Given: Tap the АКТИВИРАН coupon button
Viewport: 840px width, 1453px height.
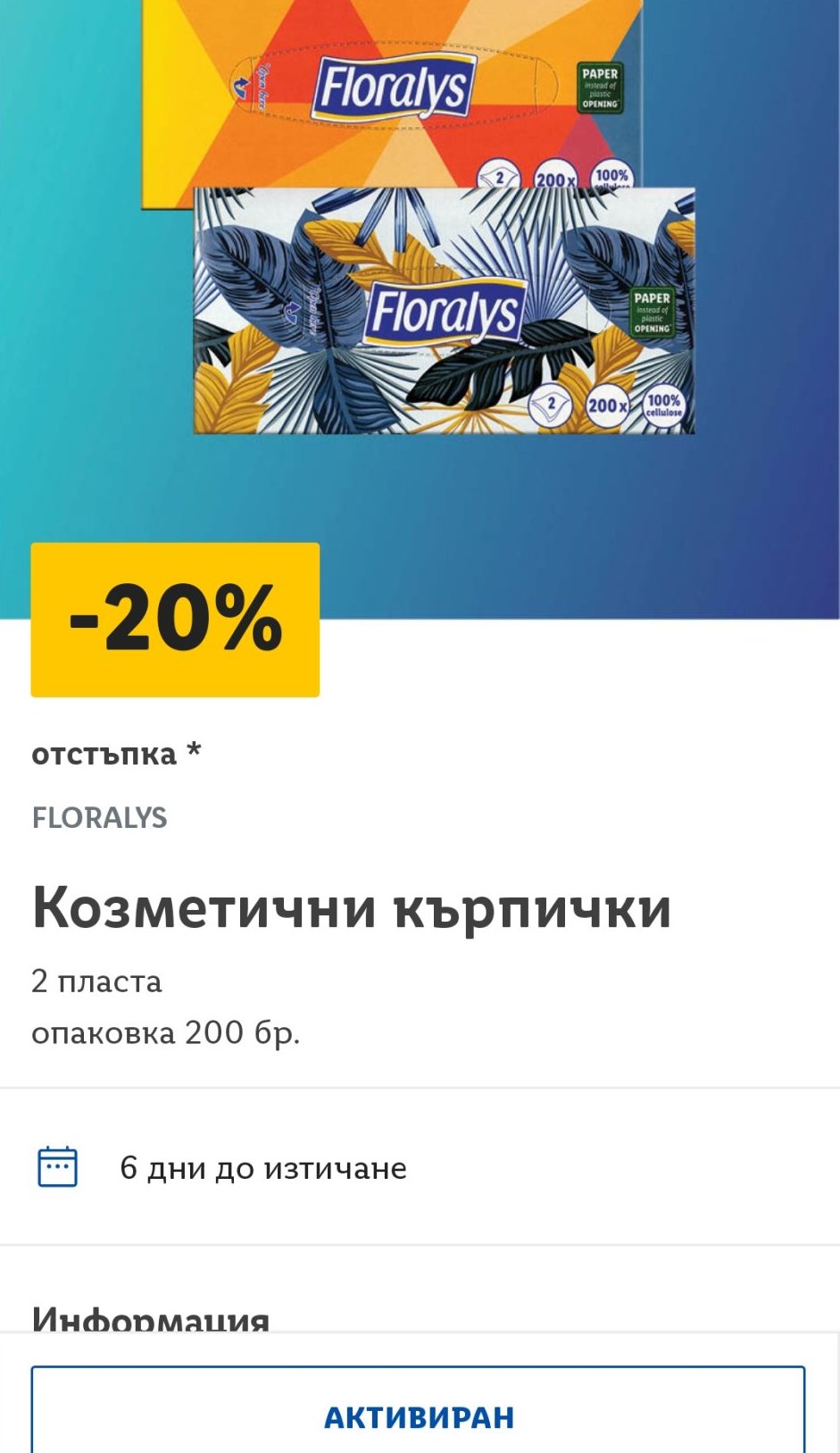Looking at the screenshot, I should pyautogui.click(x=419, y=1411).
